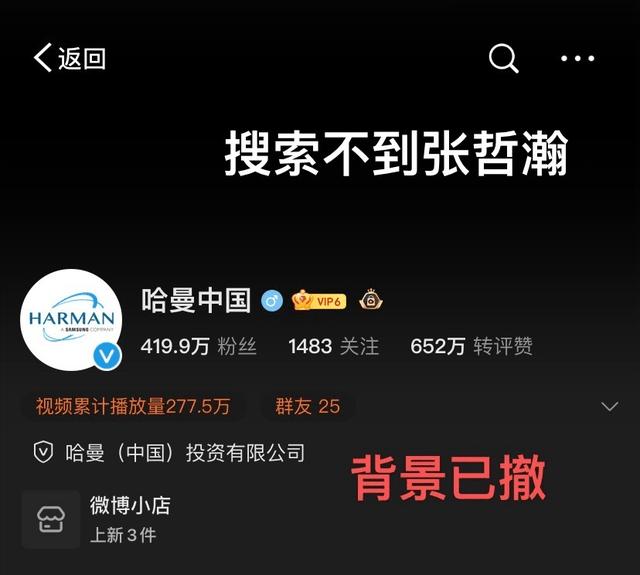Open the 视频累计播放量277.5万 chip
This screenshot has height=575, width=640.
coord(133,406)
